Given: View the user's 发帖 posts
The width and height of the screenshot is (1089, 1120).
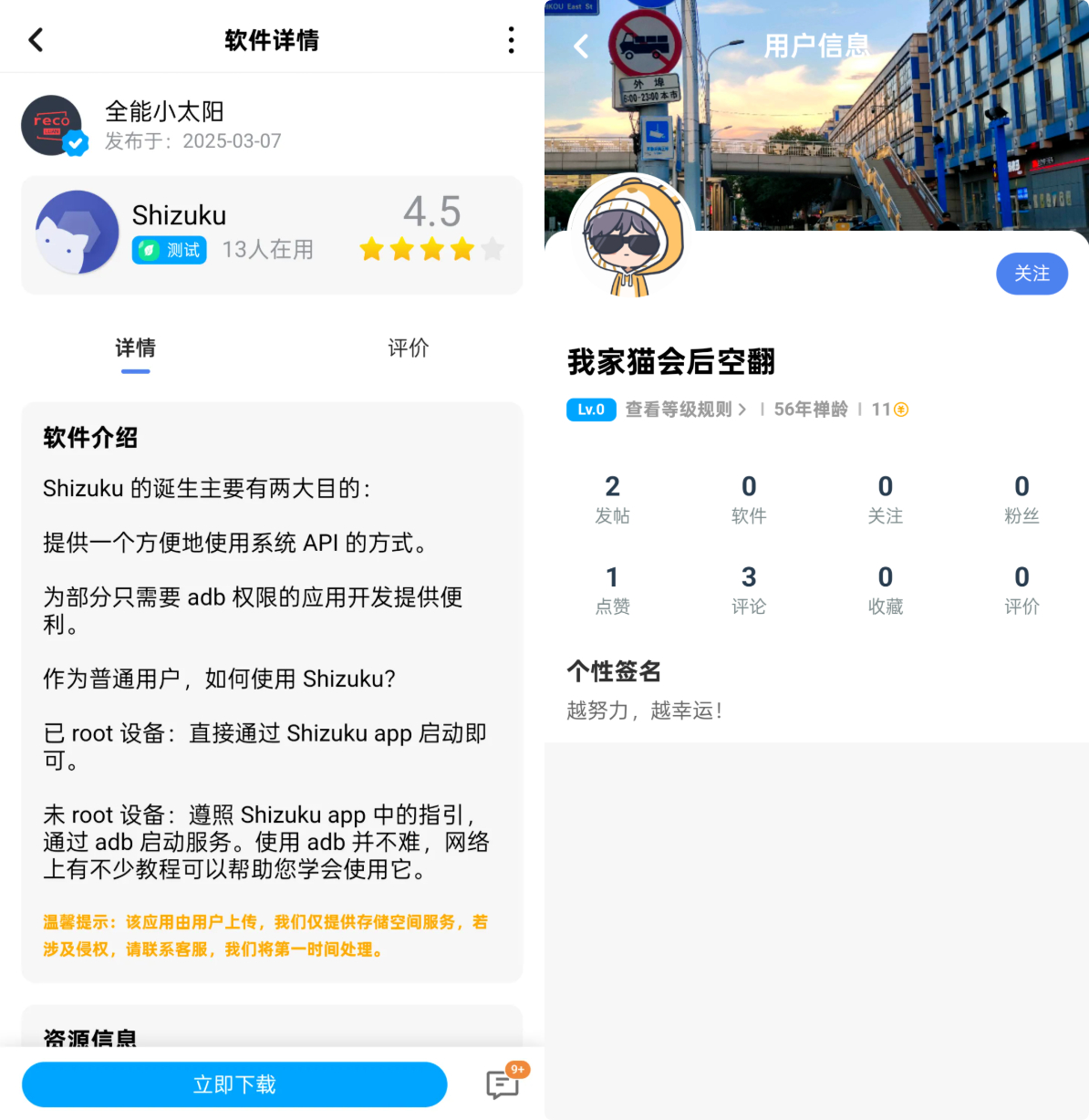Looking at the screenshot, I should (612, 497).
